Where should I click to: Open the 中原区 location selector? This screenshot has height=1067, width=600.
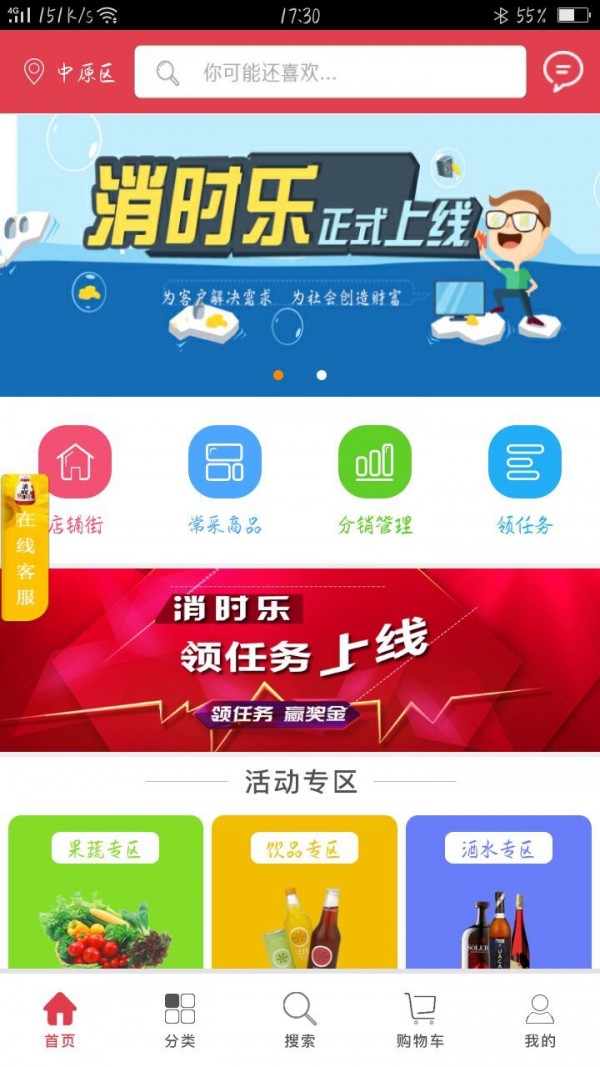(x=69, y=72)
